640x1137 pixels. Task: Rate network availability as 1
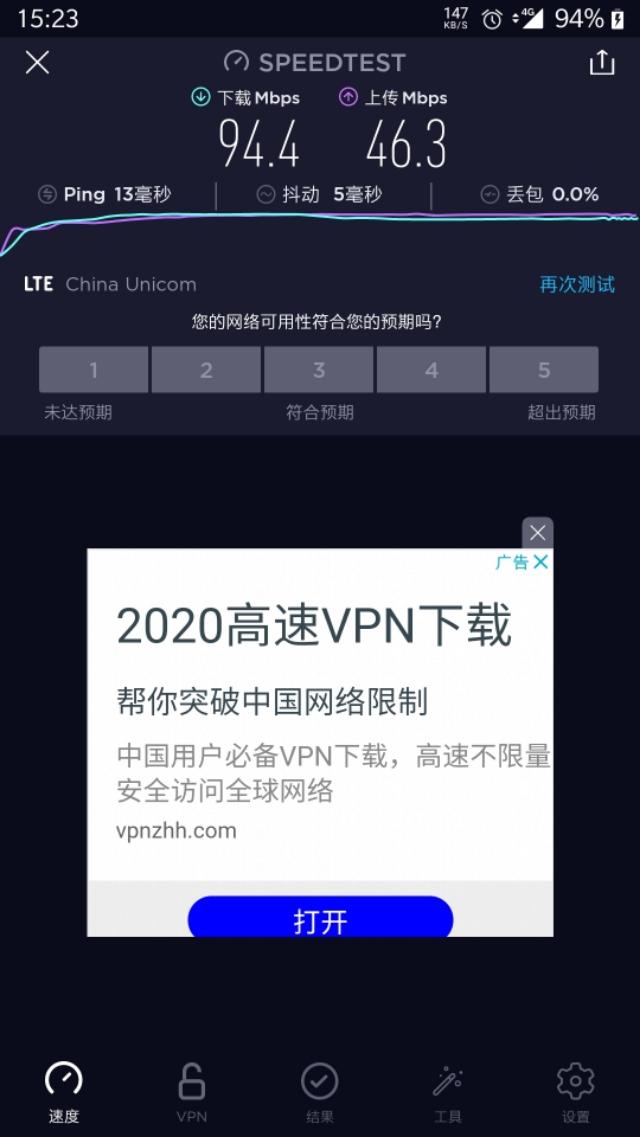pyautogui.click(x=94, y=370)
